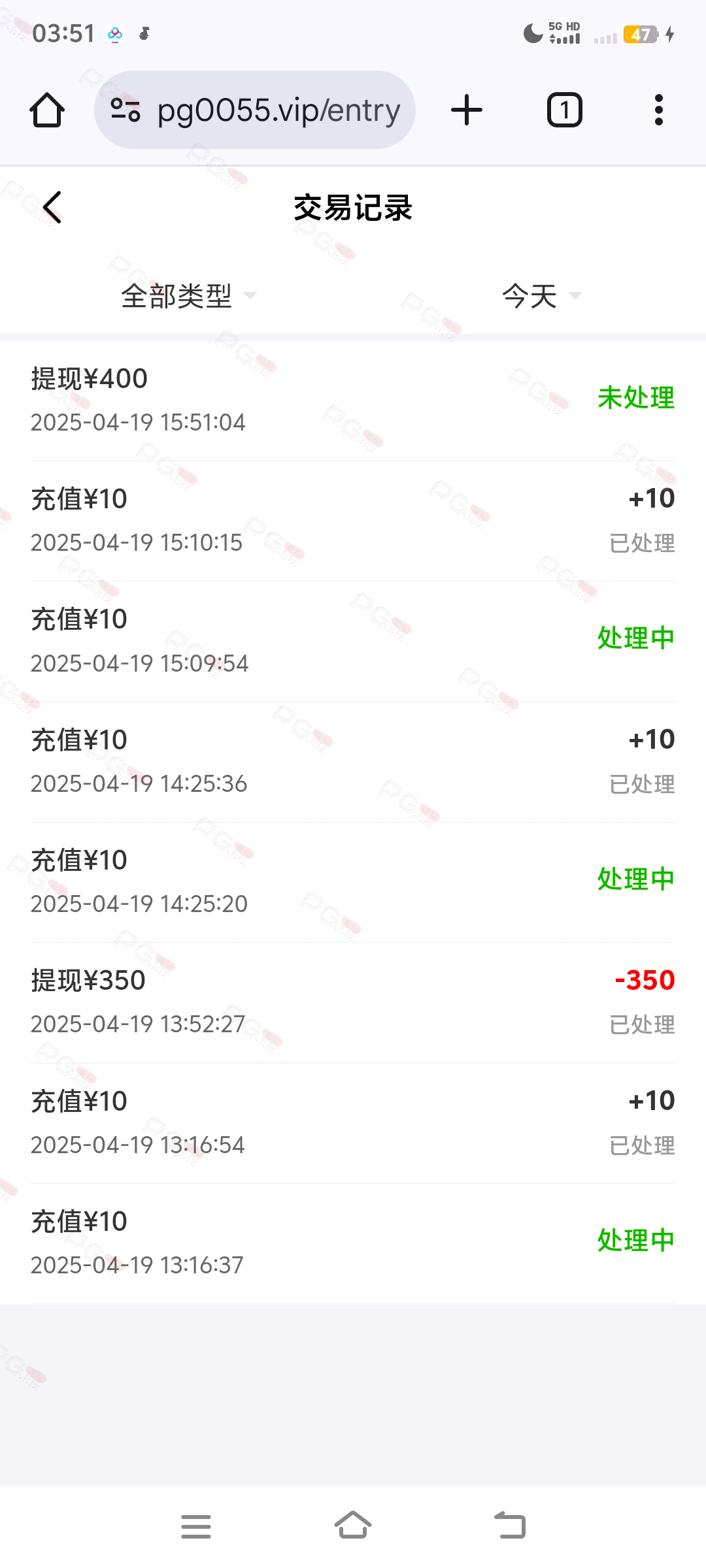This screenshot has height=1568, width=706.
Task: Tap the system back button
Action: tap(510, 1526)
